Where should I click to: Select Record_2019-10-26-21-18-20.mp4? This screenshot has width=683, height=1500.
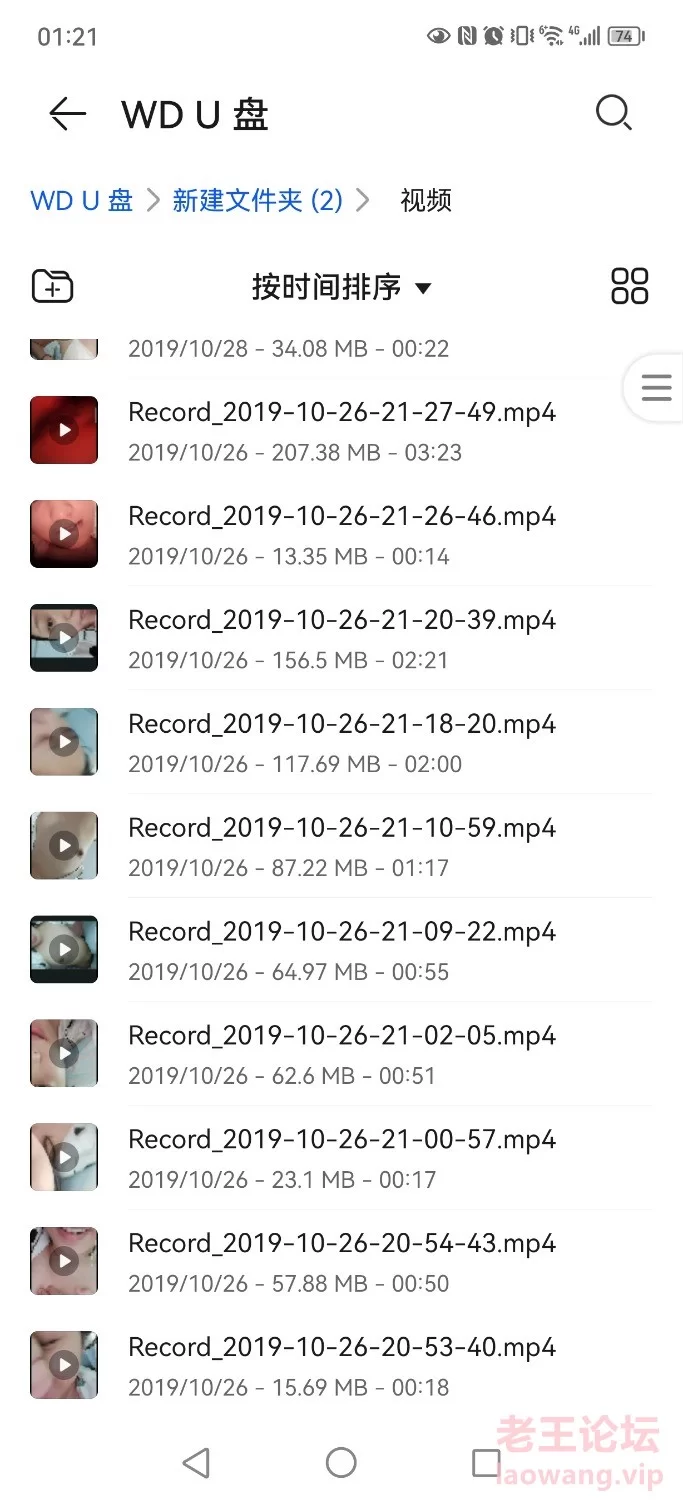(x=341, y=742)
